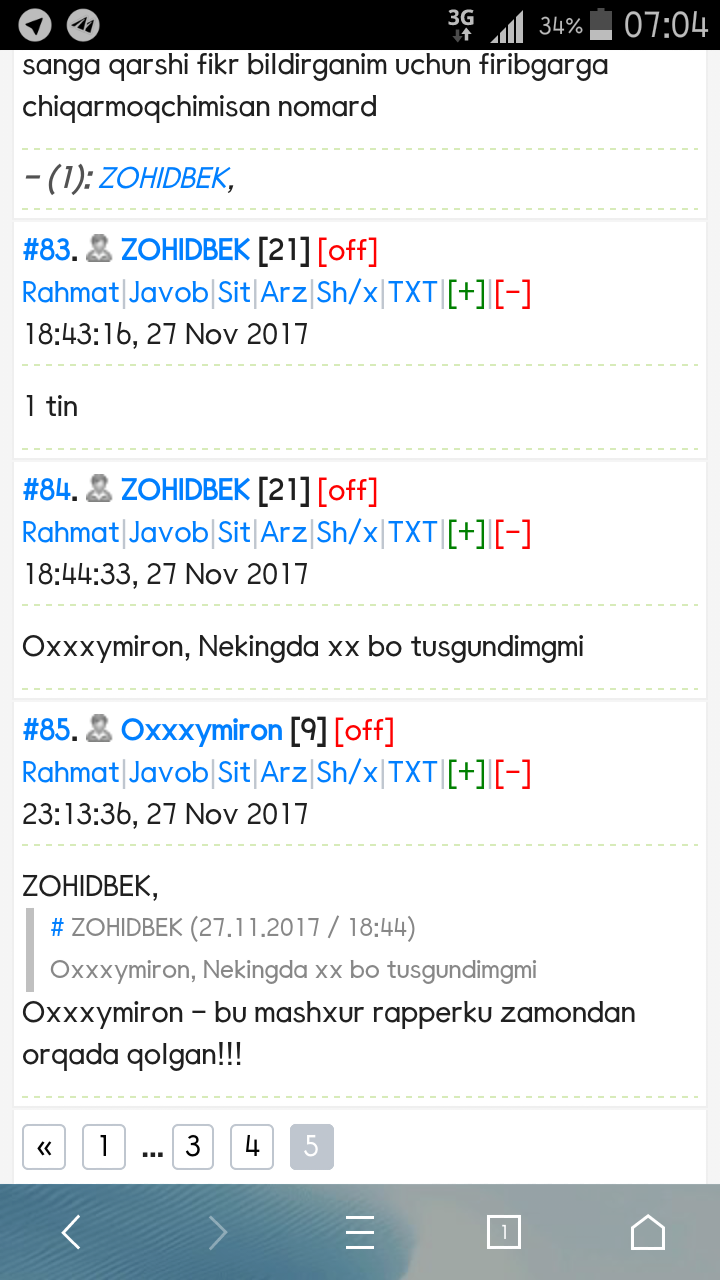Go back in the browser
720x1280 pixels.
(x=71, y=1232)
